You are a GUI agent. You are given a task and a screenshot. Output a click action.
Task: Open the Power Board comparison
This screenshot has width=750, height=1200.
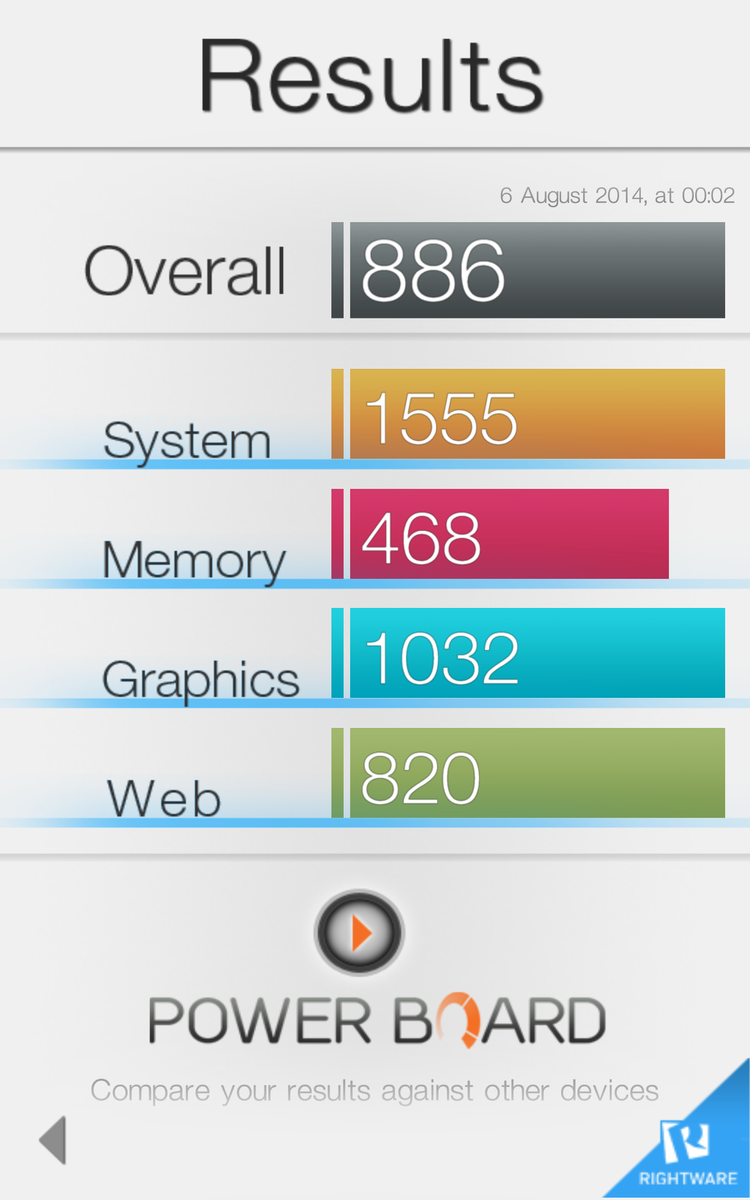(x=360, y=933)
